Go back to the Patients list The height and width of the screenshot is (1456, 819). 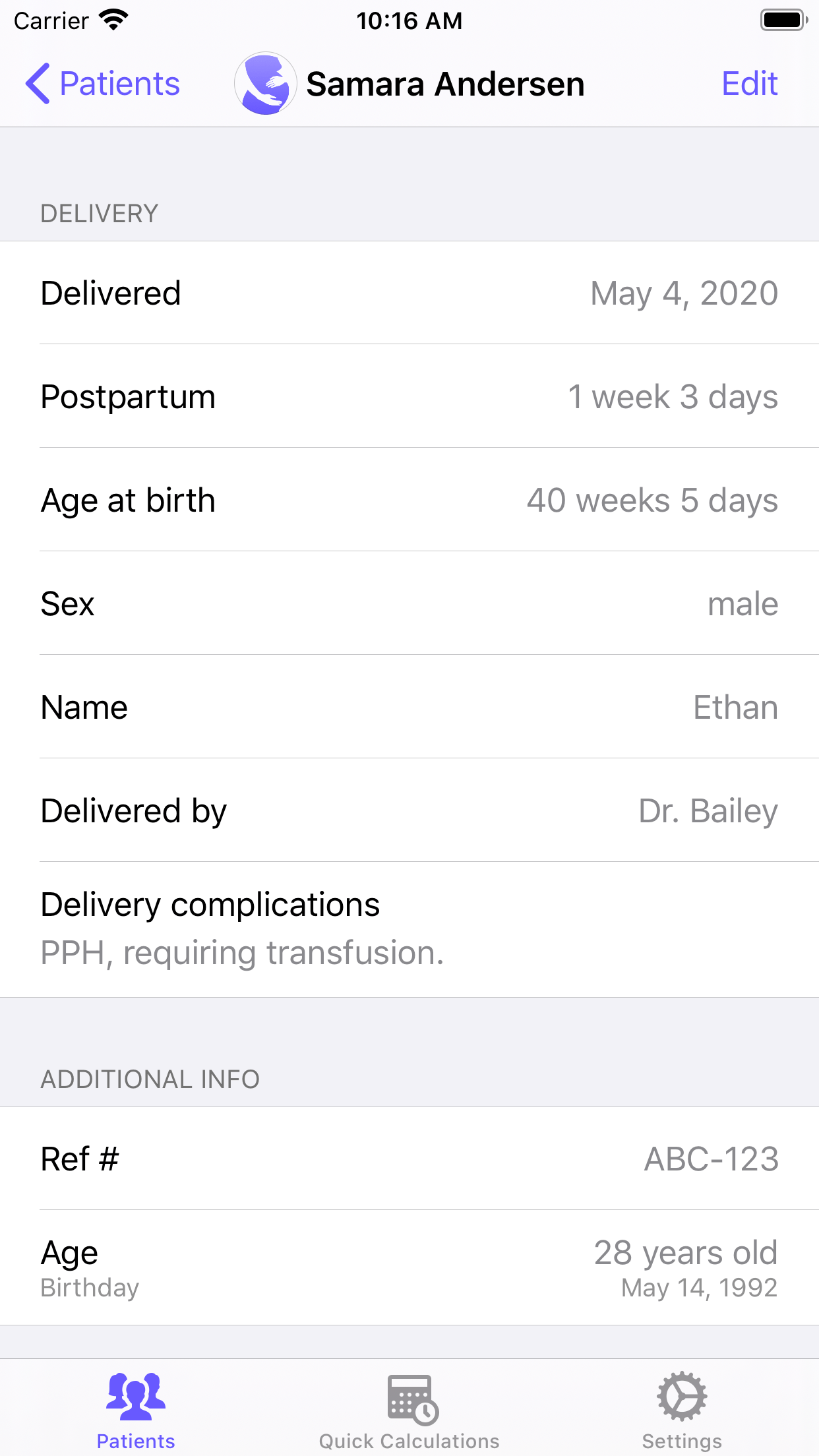coord(102,84)
